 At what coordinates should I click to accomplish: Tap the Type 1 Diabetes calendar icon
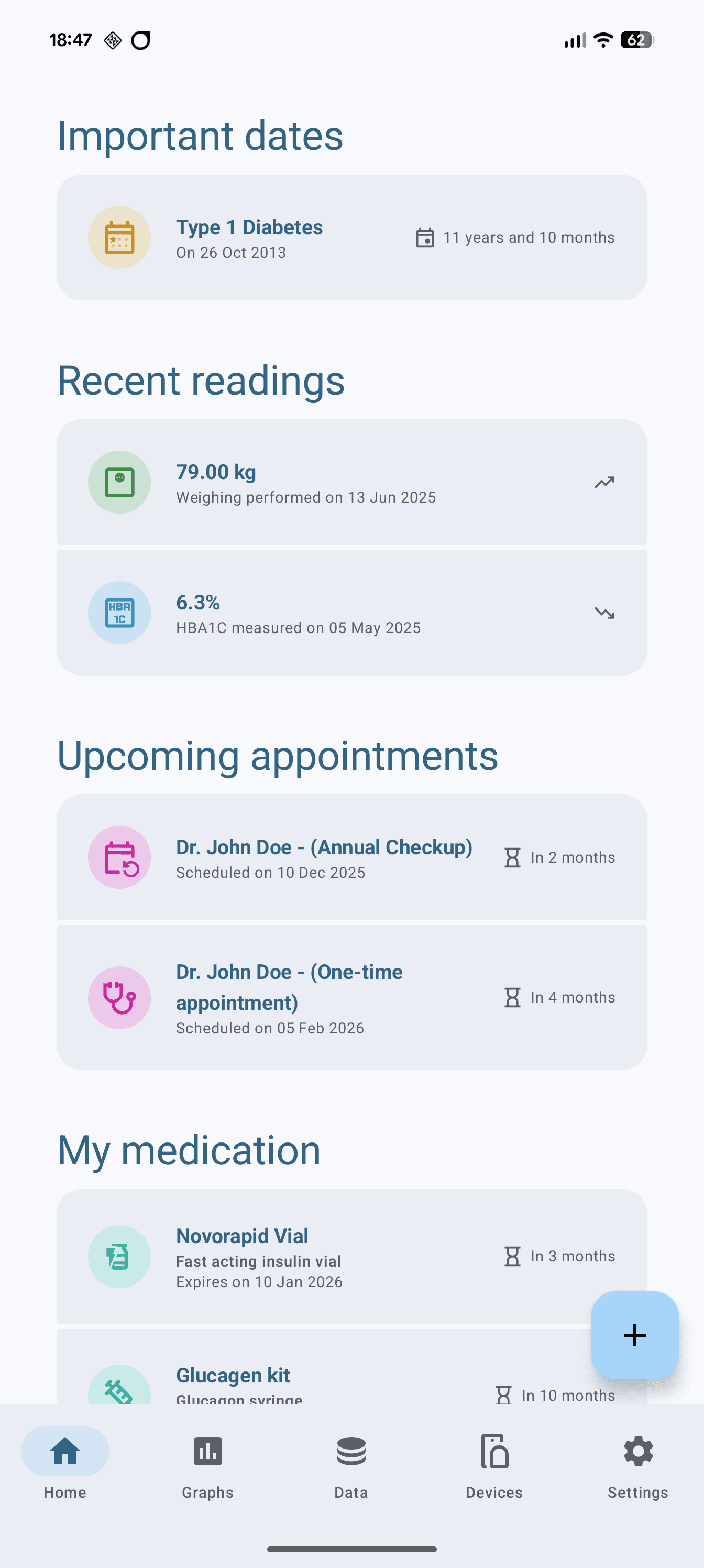pyautogui.click(x=119, y=237)
